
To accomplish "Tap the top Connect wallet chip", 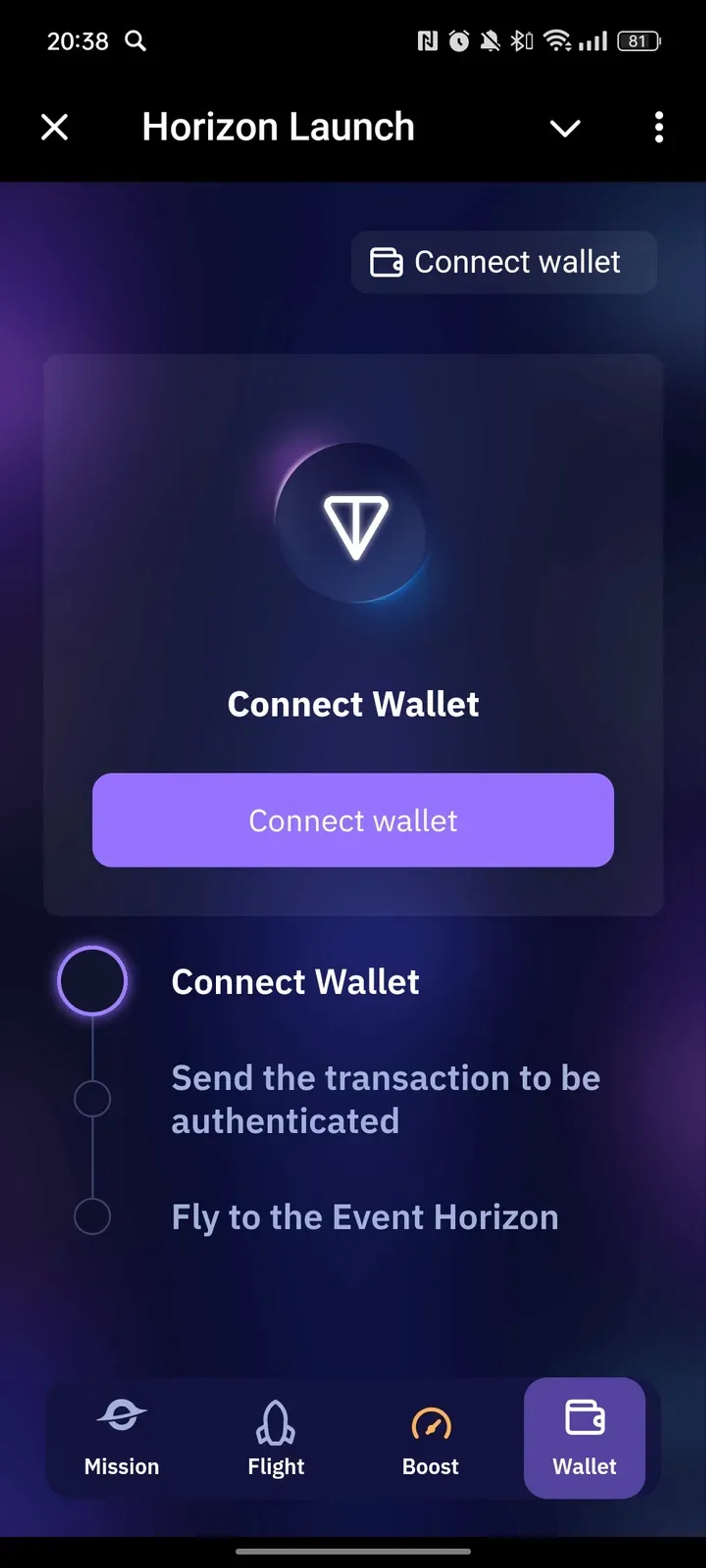I will 504,262.
